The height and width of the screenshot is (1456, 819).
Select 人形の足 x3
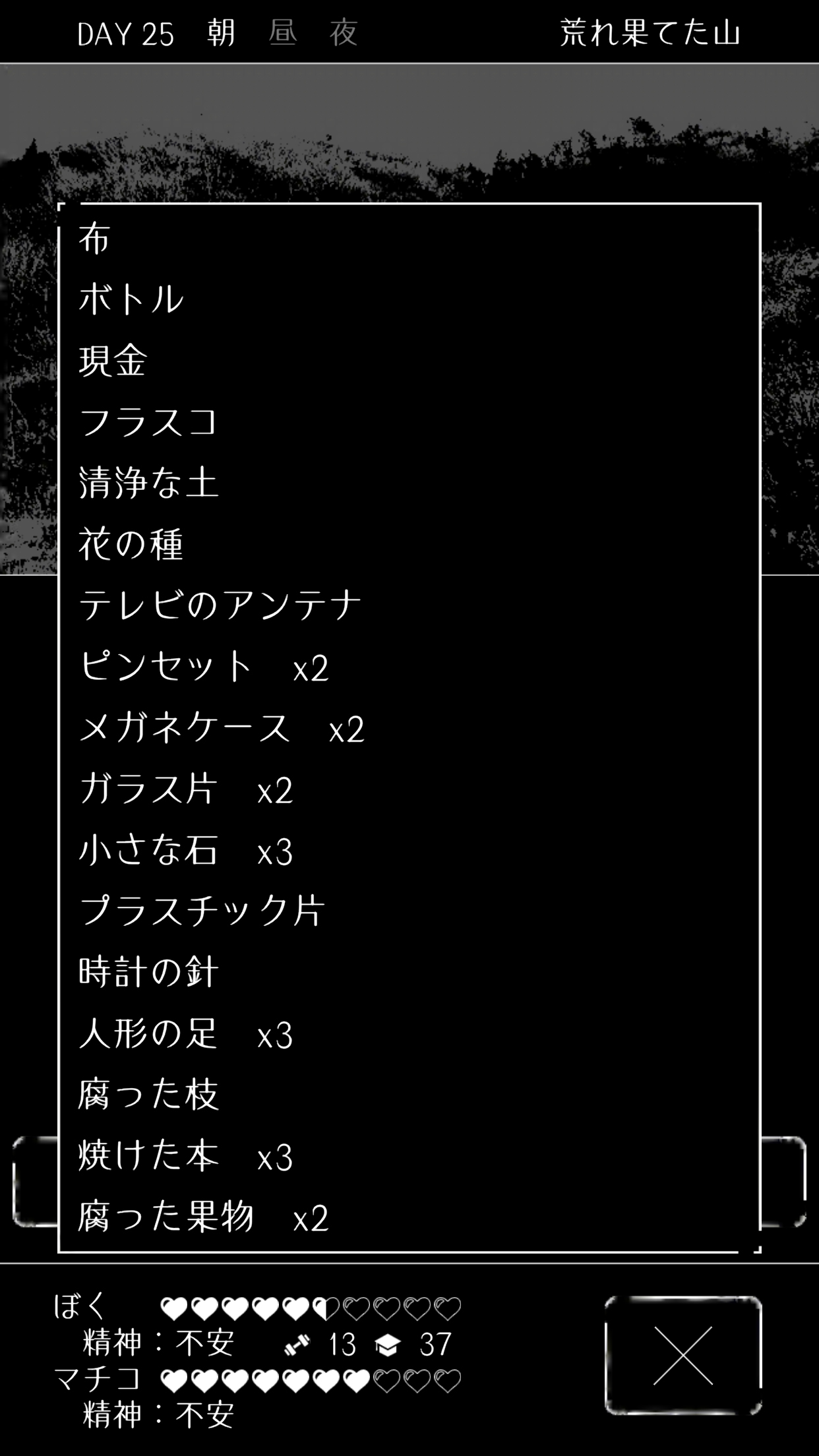(x=186, y=1034)
